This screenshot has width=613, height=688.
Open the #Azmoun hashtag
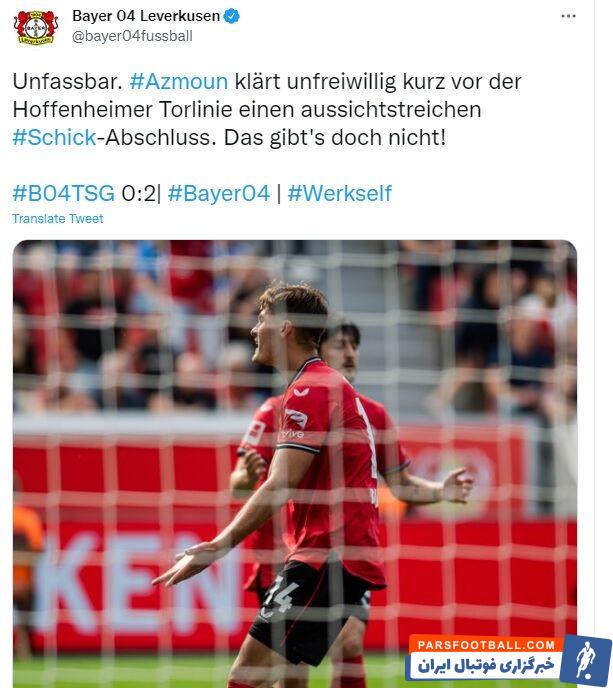(179, 81)
